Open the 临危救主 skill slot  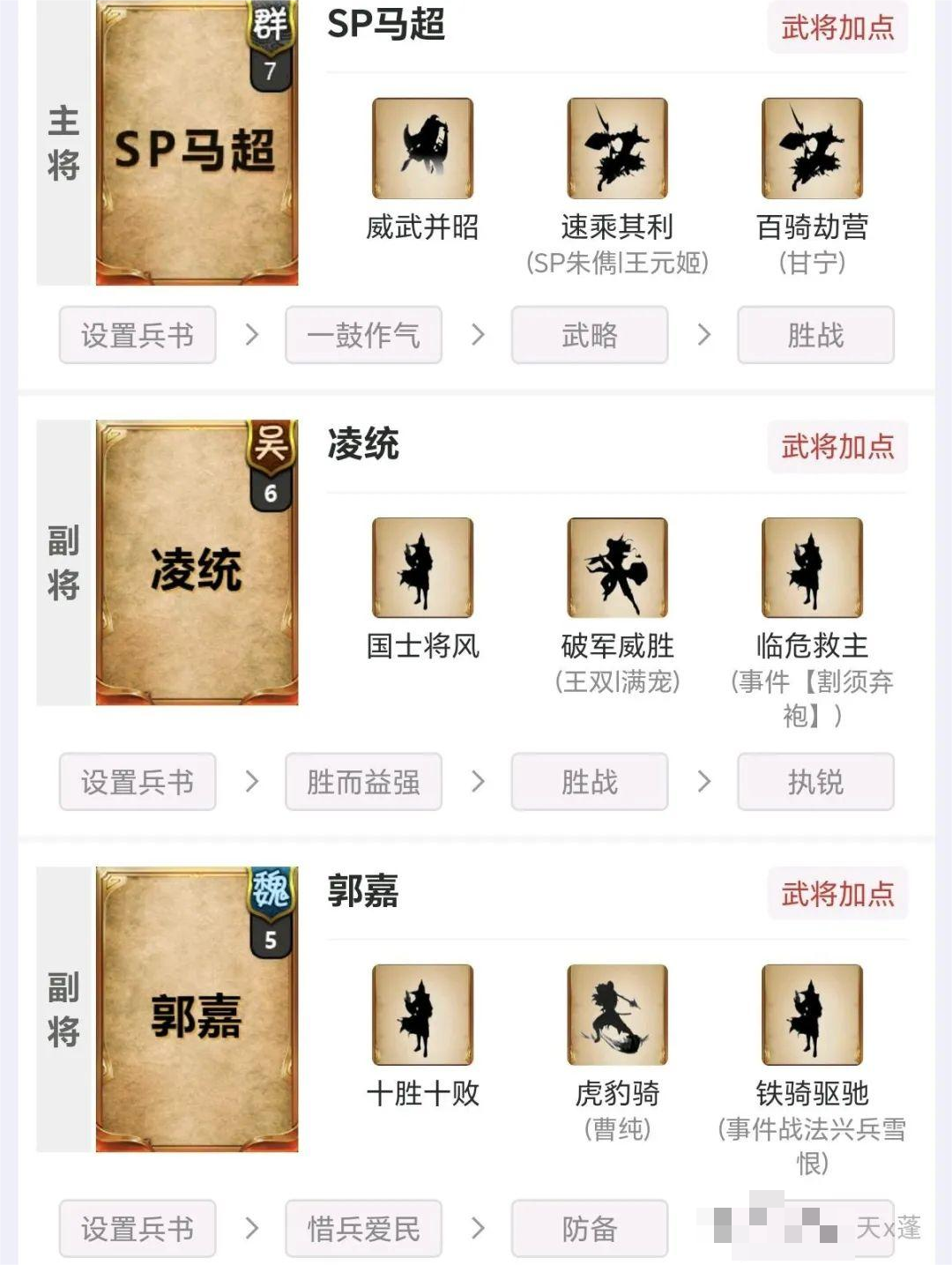click(812, 567)
